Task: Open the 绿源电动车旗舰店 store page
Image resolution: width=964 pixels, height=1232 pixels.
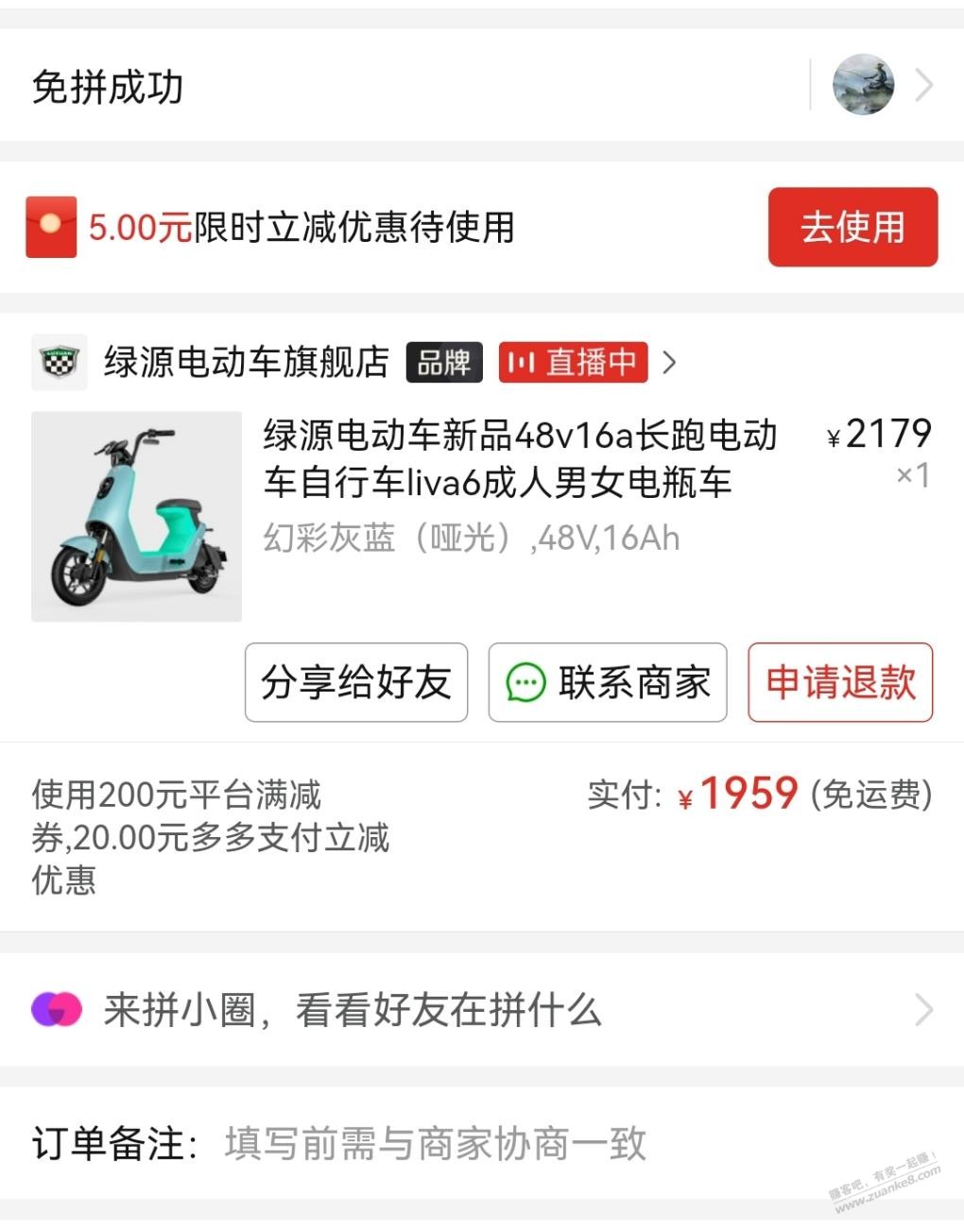Action: coord(246,362)
